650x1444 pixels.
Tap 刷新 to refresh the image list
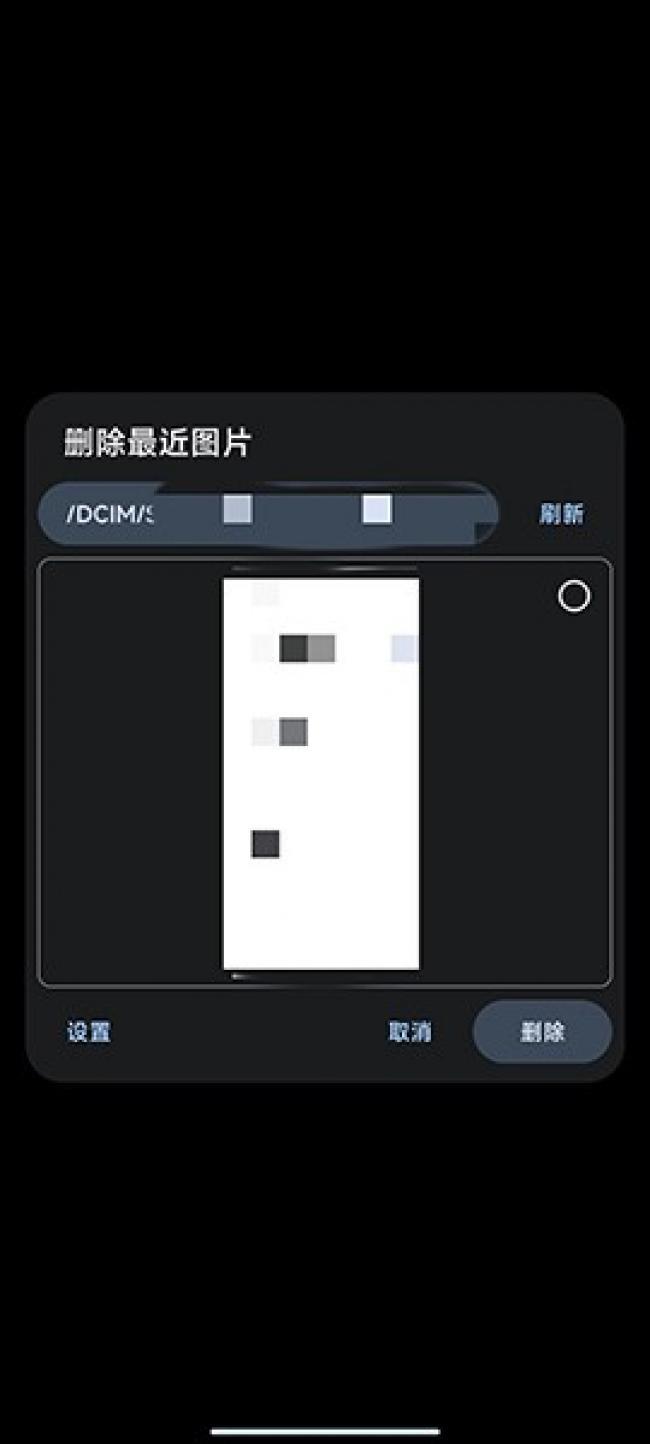point(561,514)
